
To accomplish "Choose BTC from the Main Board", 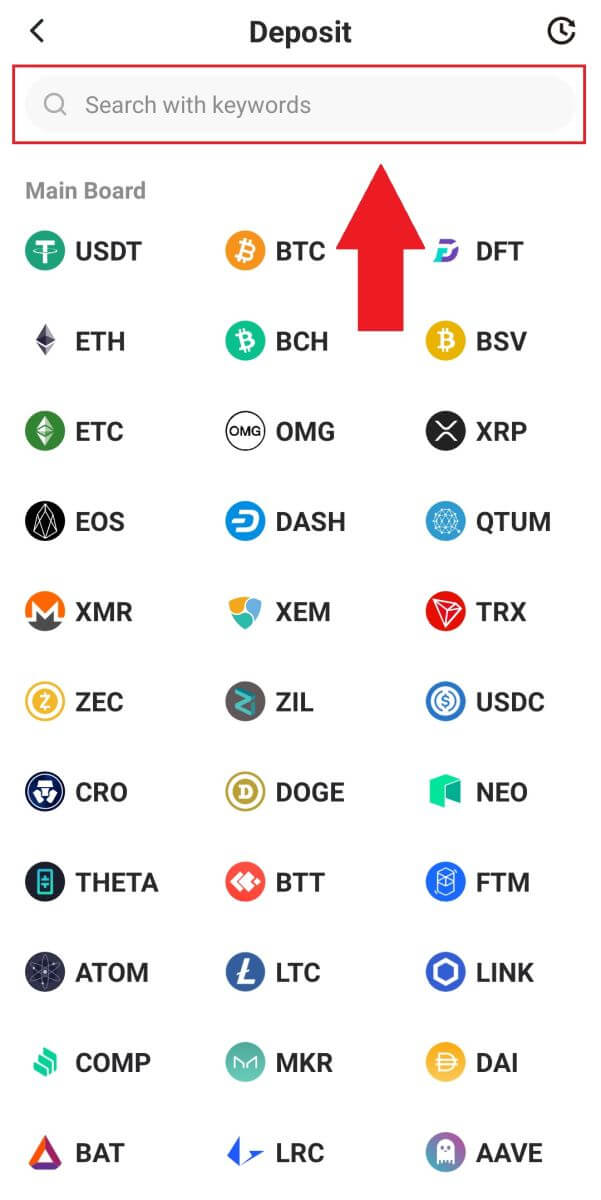I will coord(277,251).
